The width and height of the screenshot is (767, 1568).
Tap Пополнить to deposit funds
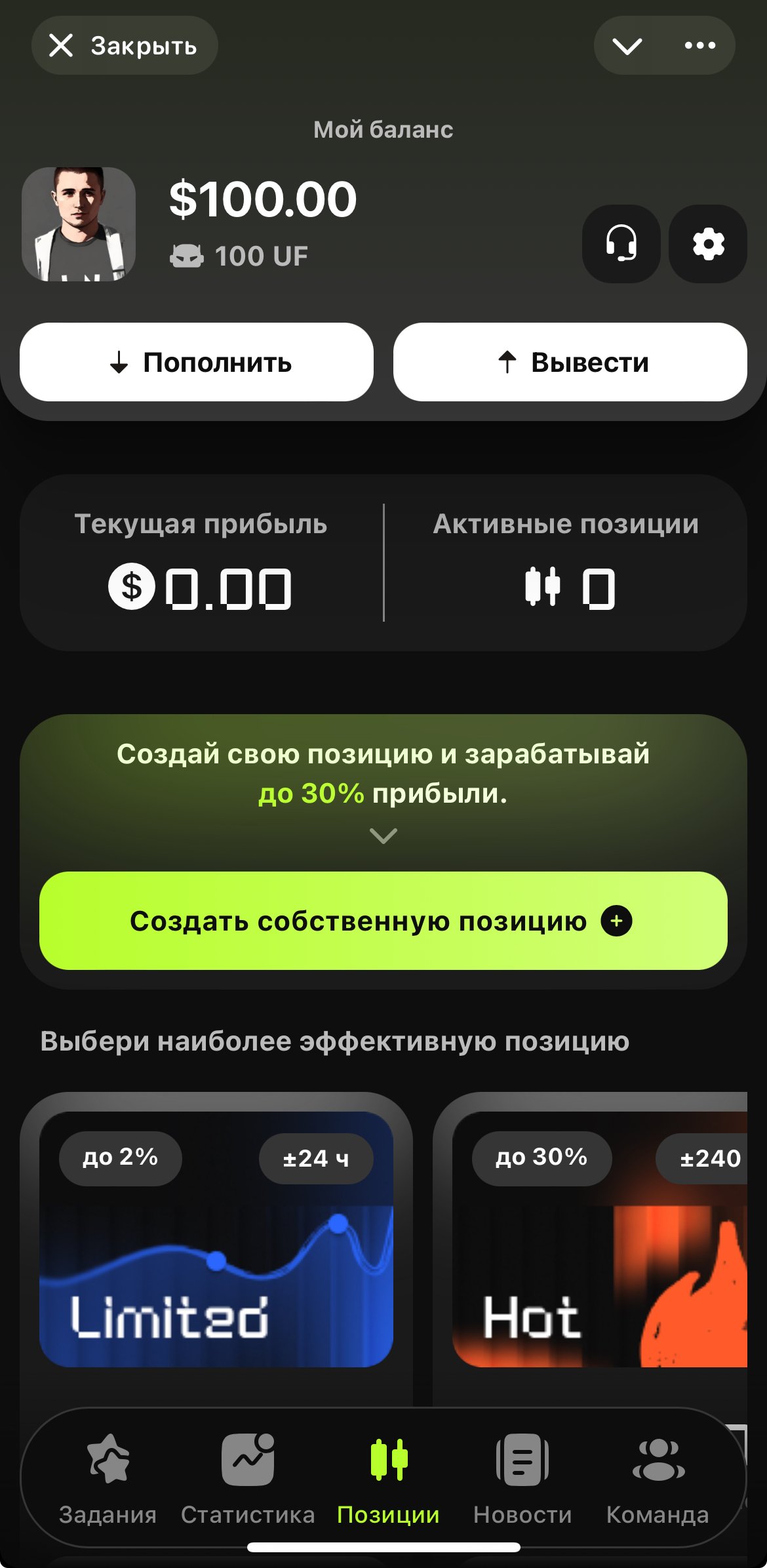tap(197, 362)
